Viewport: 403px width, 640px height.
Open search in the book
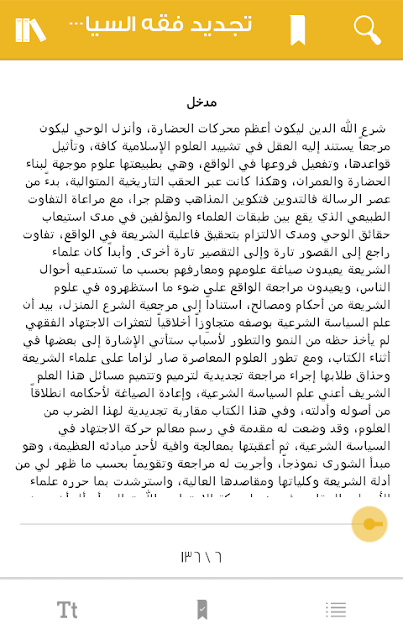click(367, 30)
